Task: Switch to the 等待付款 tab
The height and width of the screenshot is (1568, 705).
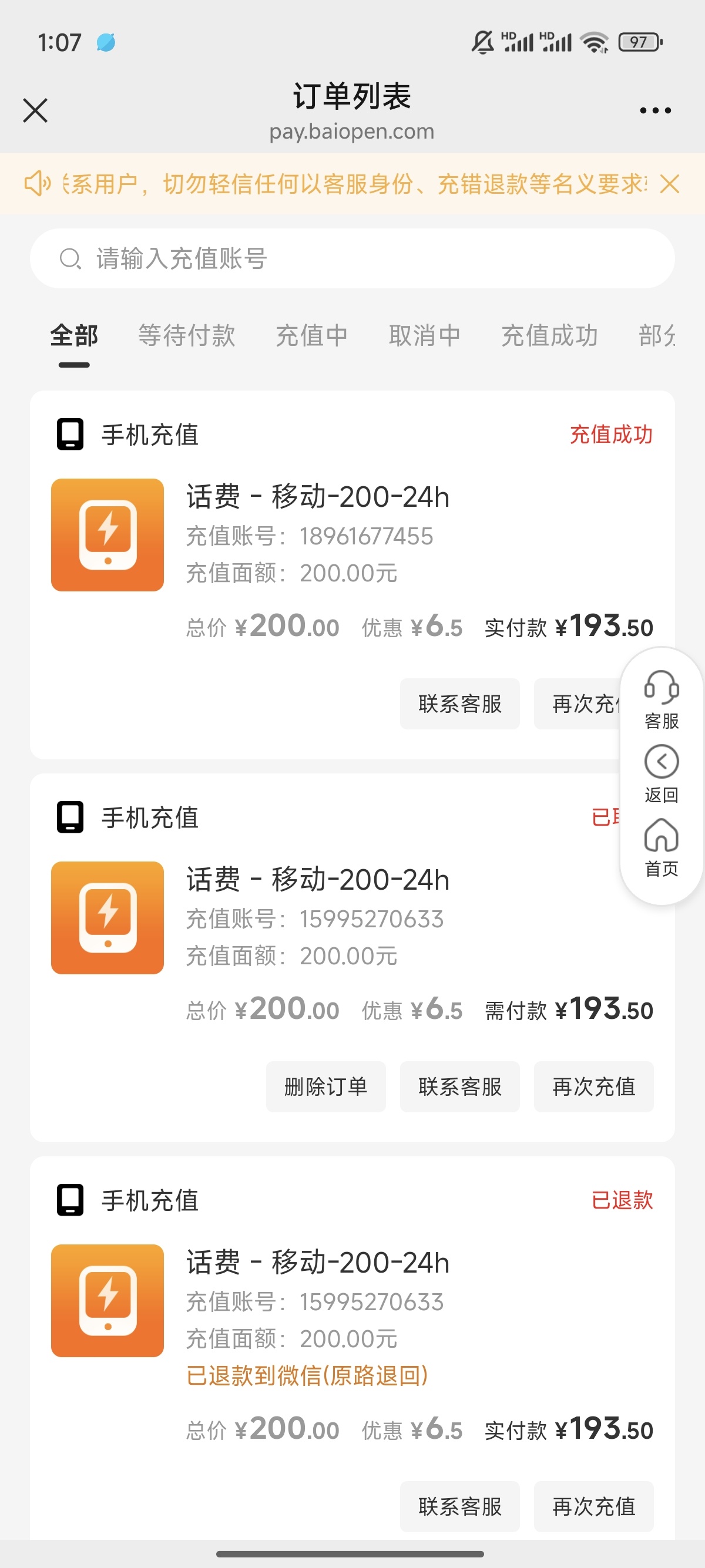Action: 186,335
